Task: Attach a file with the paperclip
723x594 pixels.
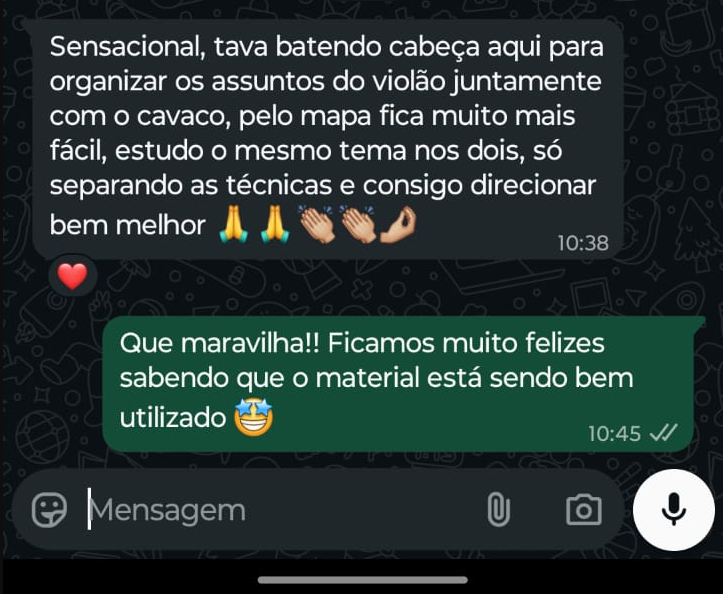Action: click(x=498, y=510)
